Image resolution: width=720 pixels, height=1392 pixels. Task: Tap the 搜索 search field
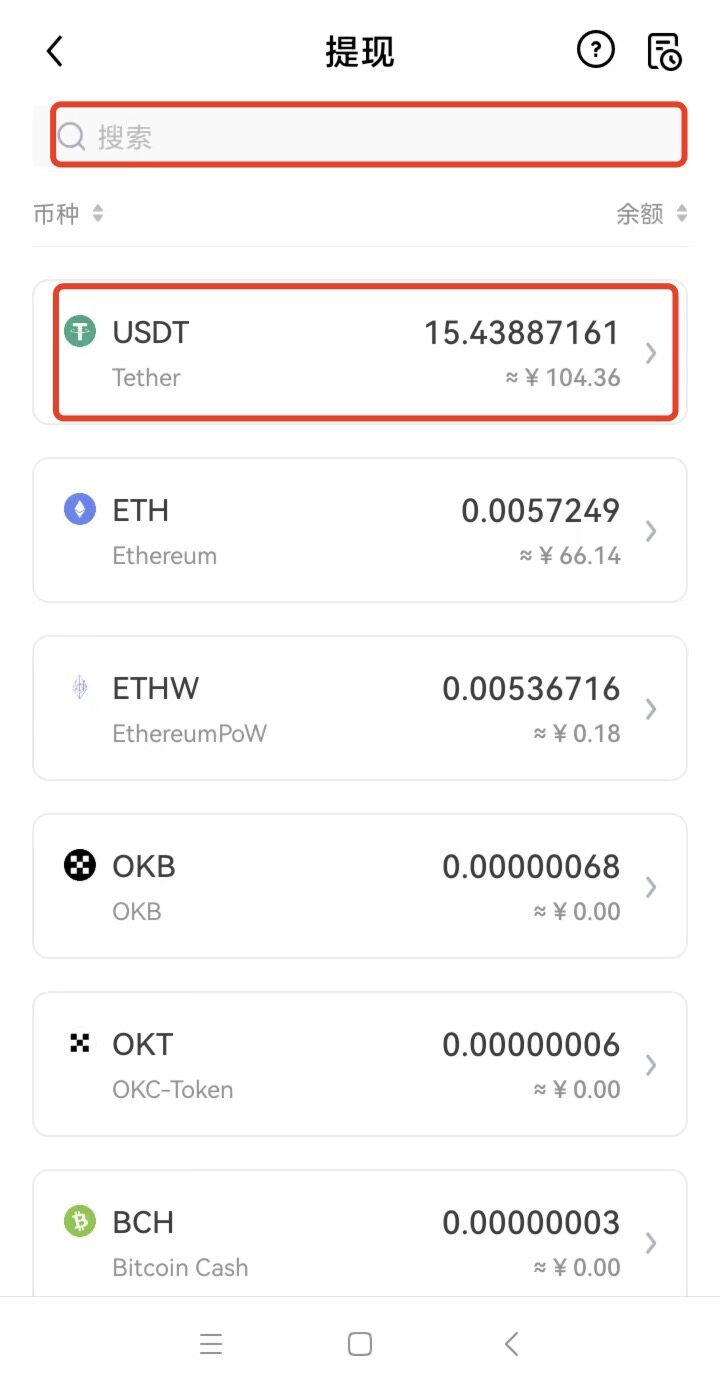pyautogui.click(x=368, y=136)
